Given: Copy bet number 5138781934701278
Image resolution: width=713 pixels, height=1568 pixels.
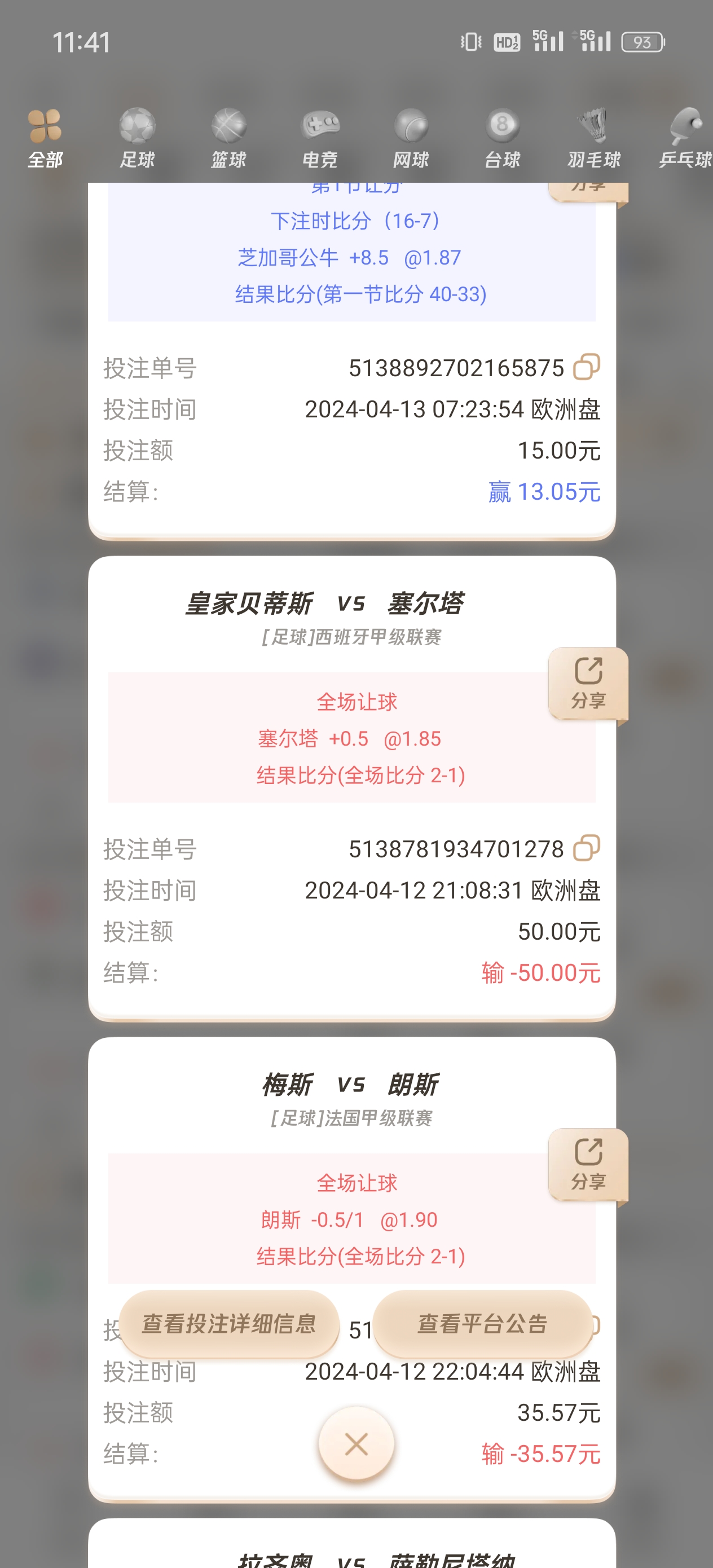Looking at the screenshot, I should [x=586, y=848].
